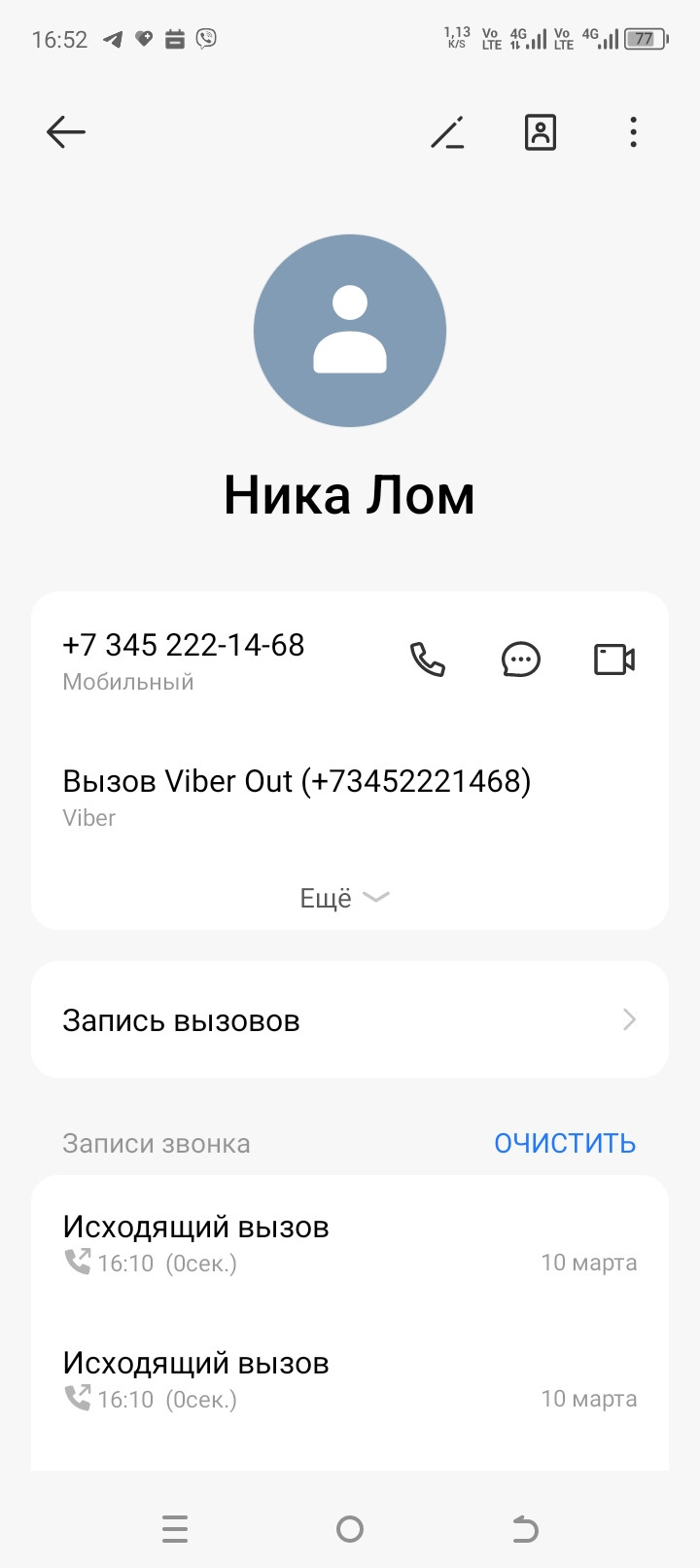This screenshot has width=700, height=1568.
Task: Tap ОЧИСТИТЬ to clear call log
Action: pyautogui.click(x=565, y=1143)
